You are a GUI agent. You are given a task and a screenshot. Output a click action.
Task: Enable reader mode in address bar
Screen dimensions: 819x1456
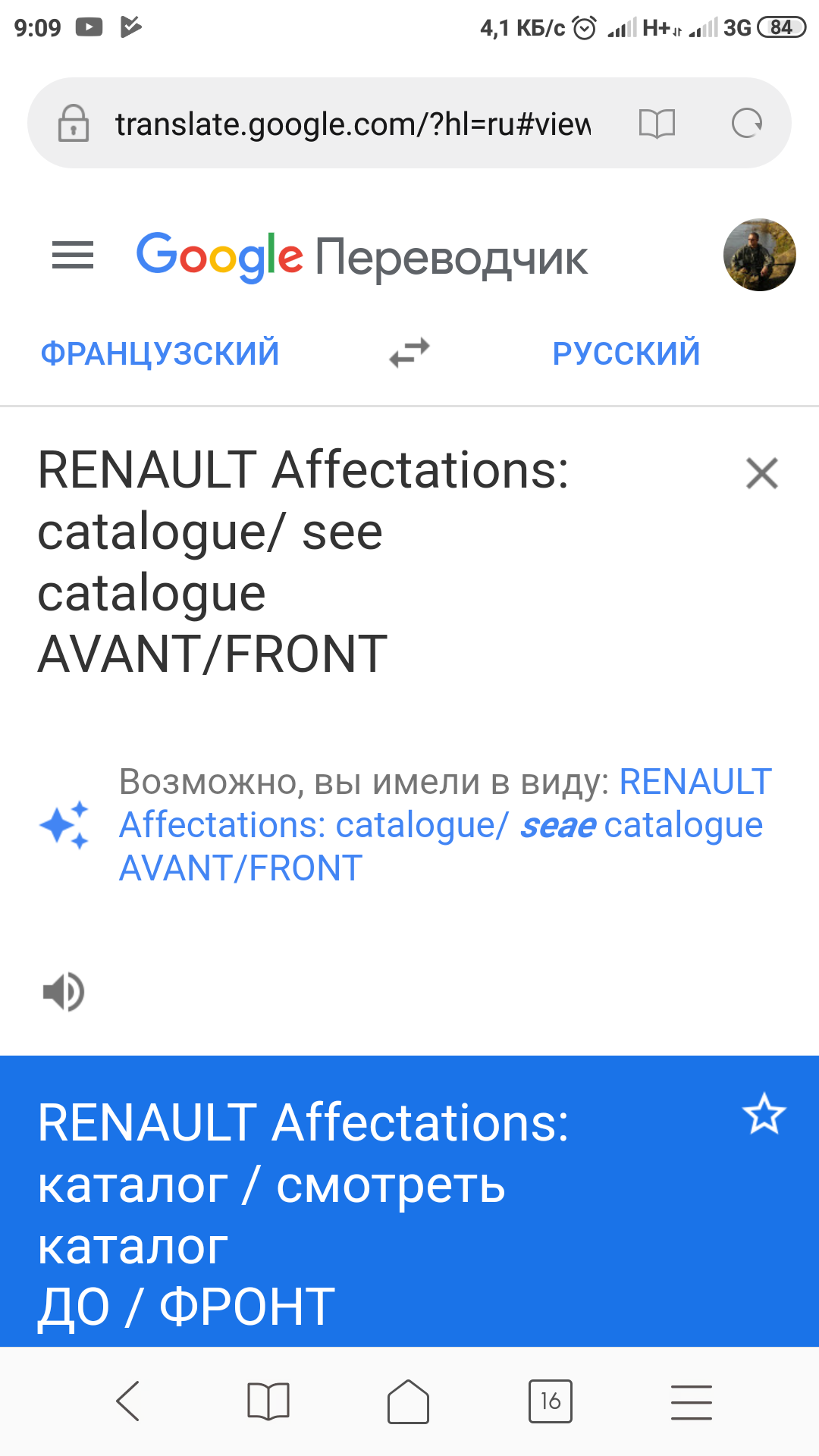(657, 124)
